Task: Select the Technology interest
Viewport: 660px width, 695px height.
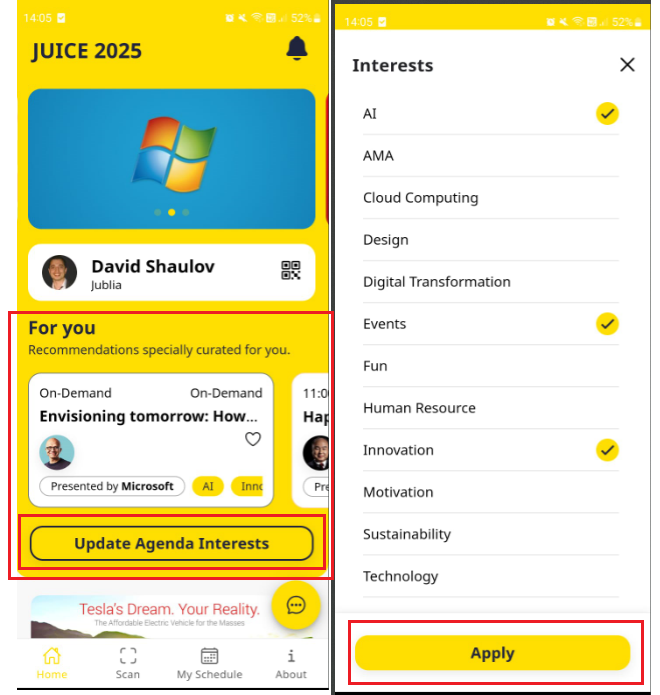Action: (x=490, y=576)
